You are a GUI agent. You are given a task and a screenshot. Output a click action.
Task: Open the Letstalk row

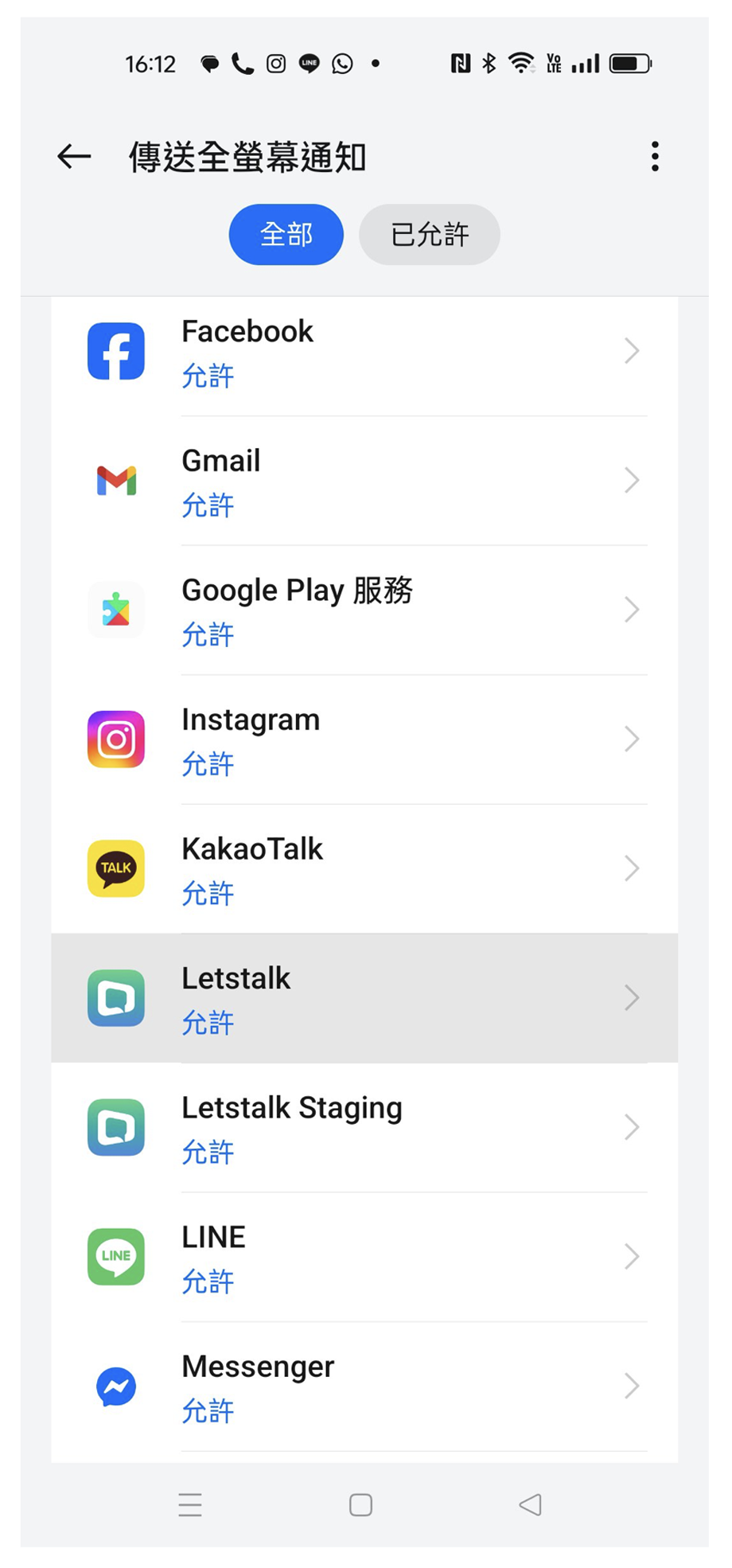pyautogui.click(x=364, y=999)
